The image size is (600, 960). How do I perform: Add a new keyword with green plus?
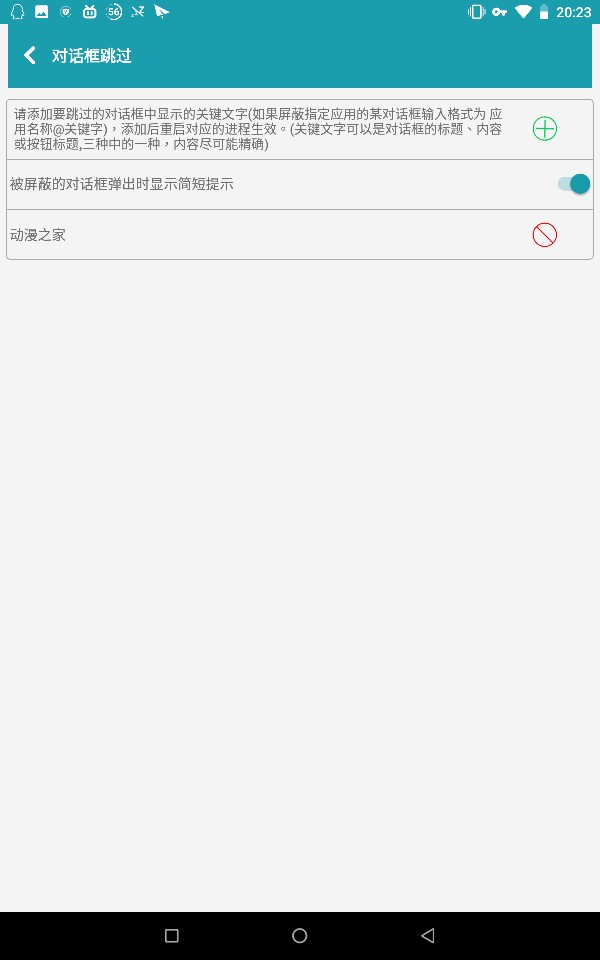click(544, 129)
